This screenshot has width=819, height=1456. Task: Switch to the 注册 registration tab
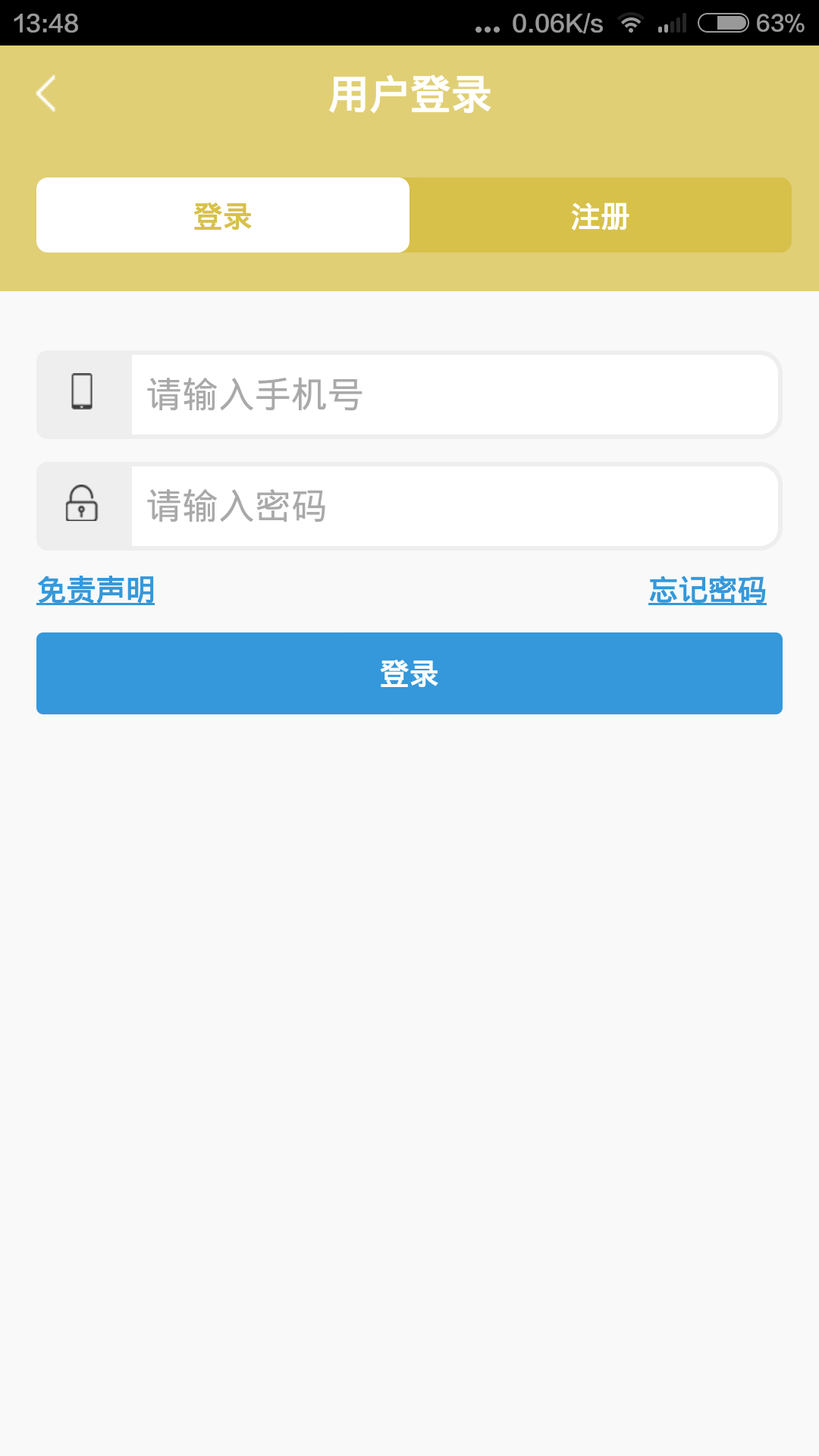click(599, 215)
